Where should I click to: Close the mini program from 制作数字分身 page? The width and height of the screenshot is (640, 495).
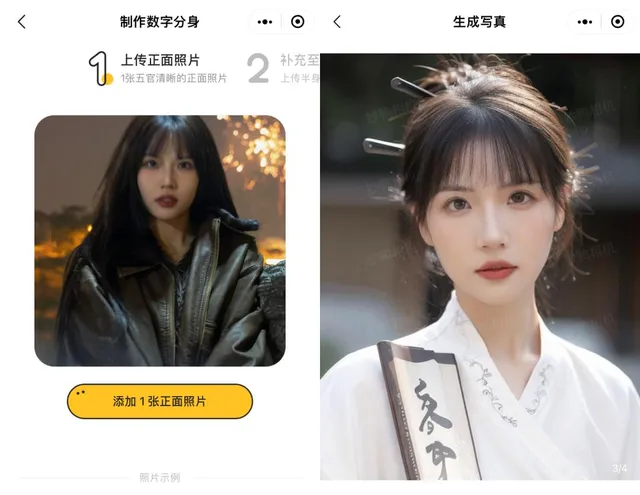[298, 21]
